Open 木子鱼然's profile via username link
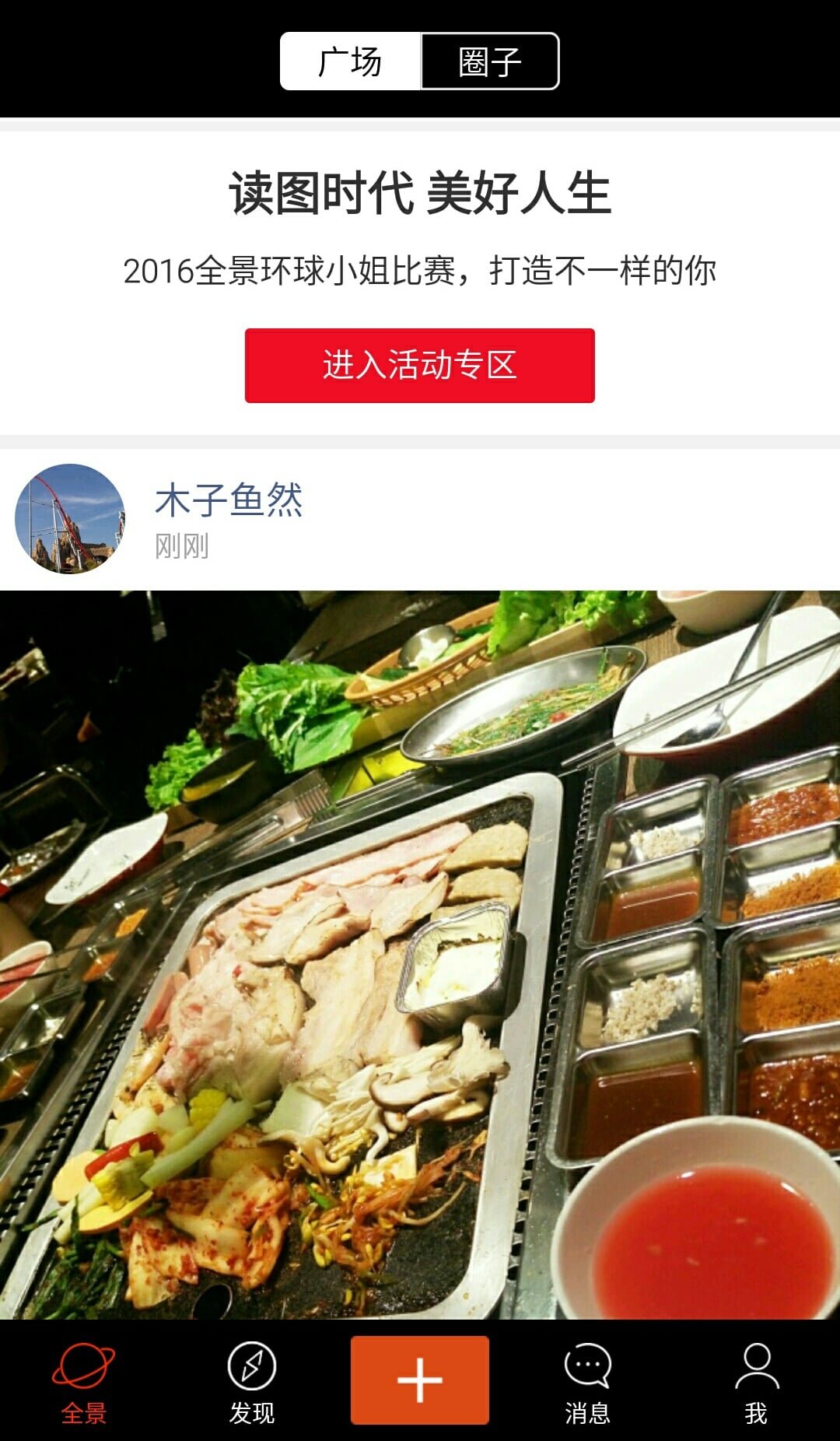This screenshot has height=1441, width=840. pos(229,500)
